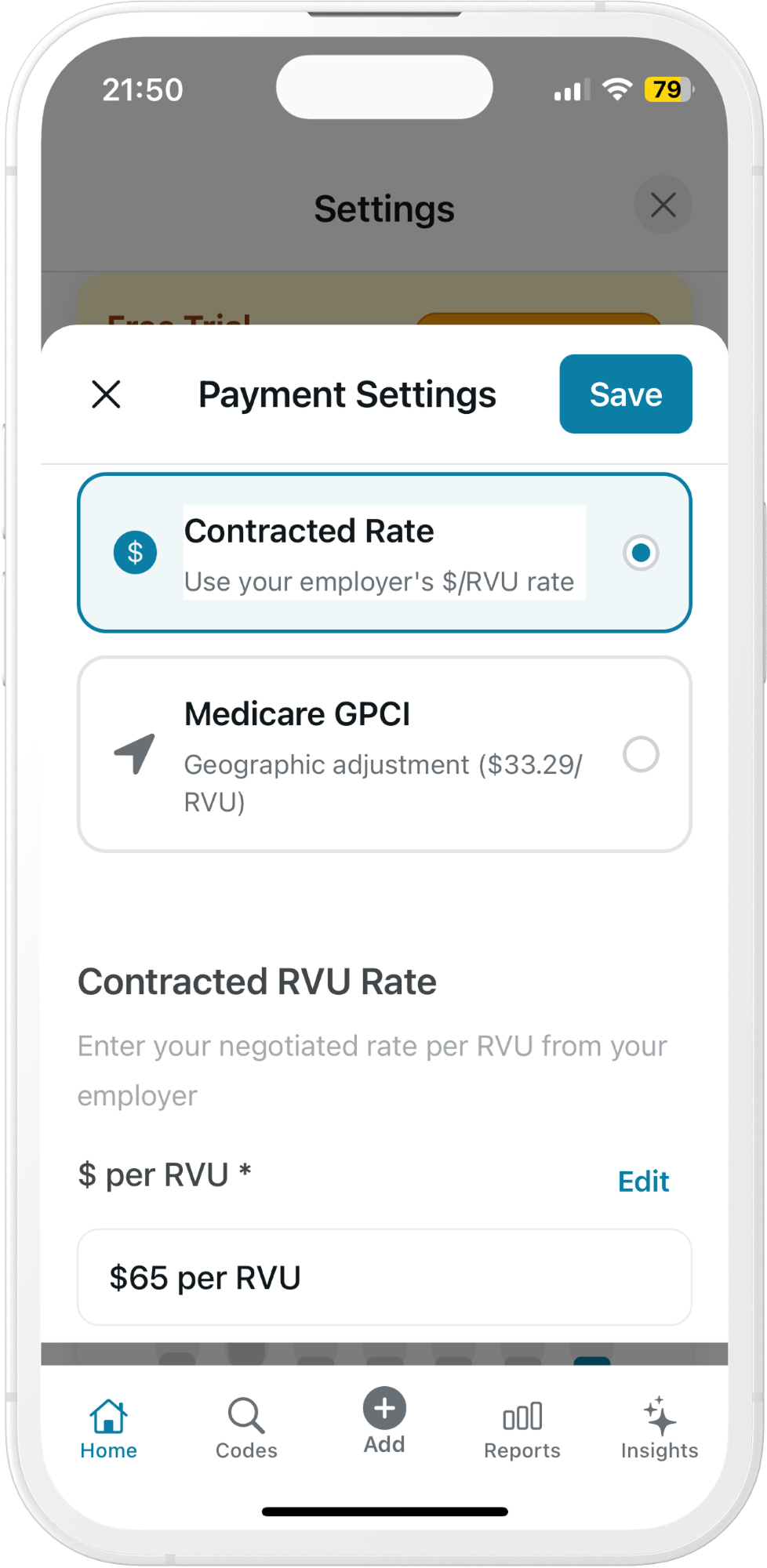Image resolution: width=767 pixels, height=1568 pixels.
Task: Close the Payment Settings sheet
Action: [107, 394]
